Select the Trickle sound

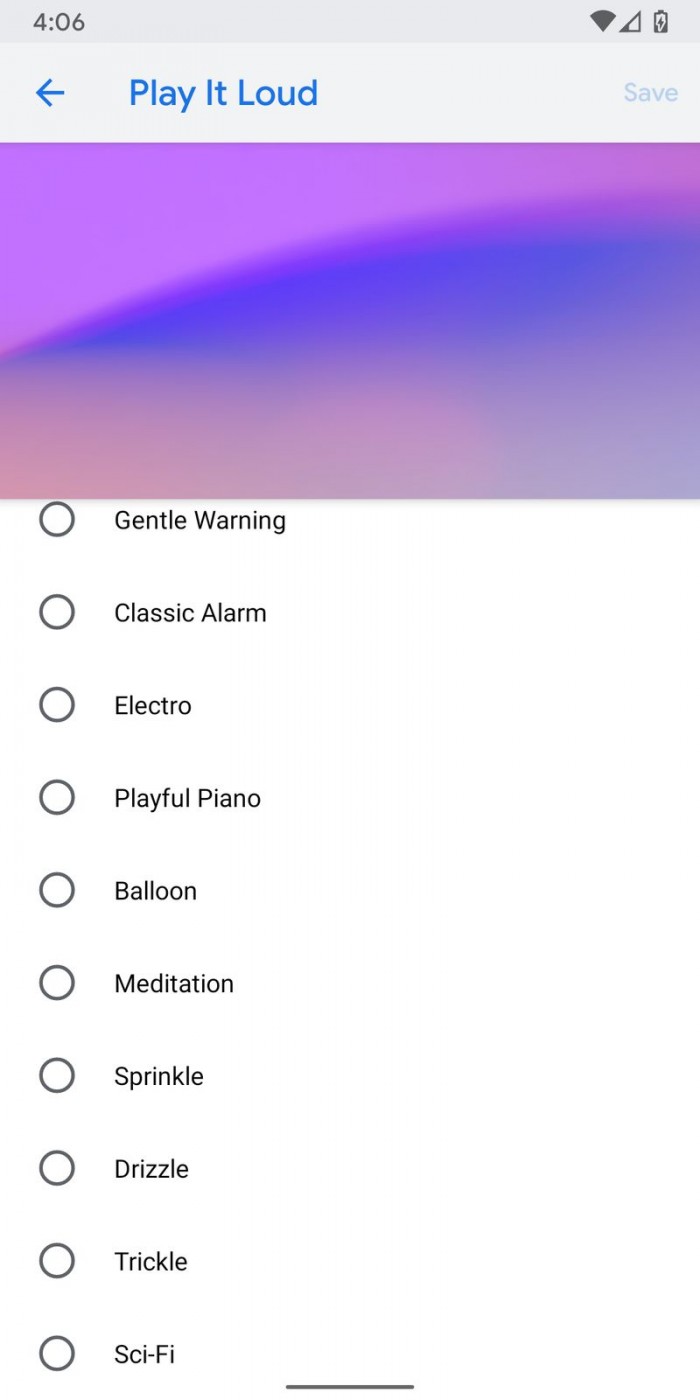57,1261
